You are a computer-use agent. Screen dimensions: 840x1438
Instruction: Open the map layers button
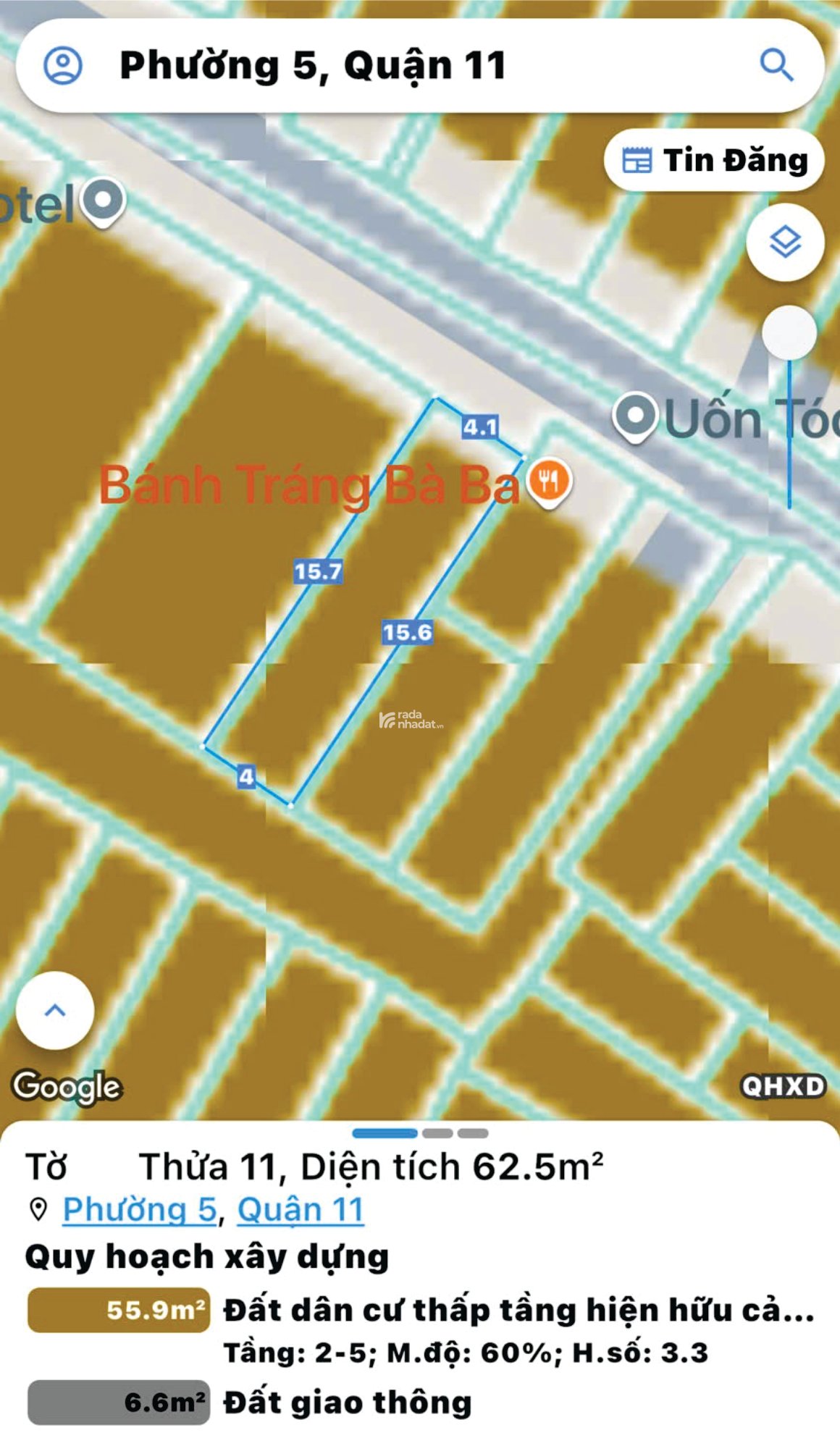pos(785,242)
